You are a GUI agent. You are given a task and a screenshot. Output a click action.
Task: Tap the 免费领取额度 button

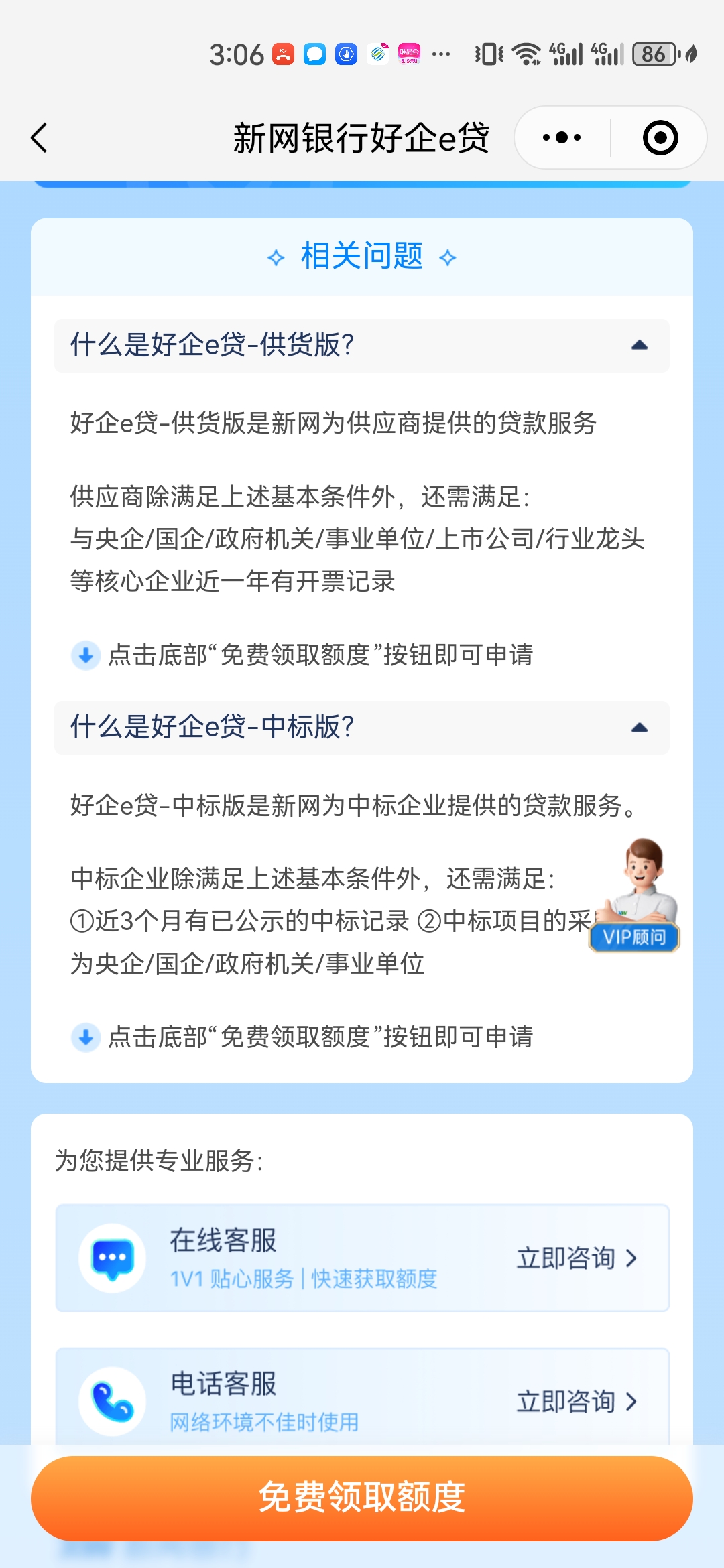pyautogui.click(x=362, y=1498)
